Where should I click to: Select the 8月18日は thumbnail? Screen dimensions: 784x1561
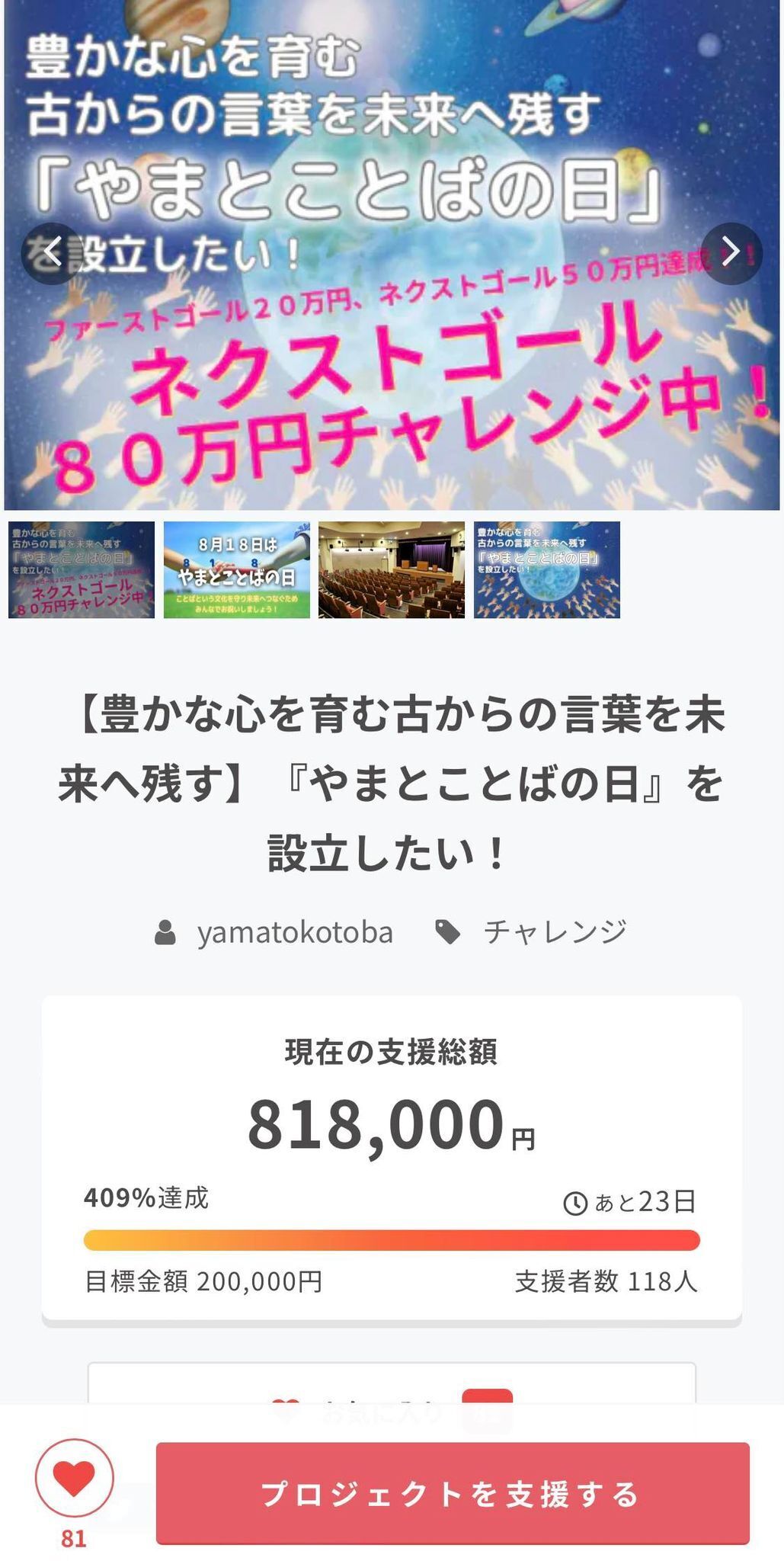click(237, 569)
